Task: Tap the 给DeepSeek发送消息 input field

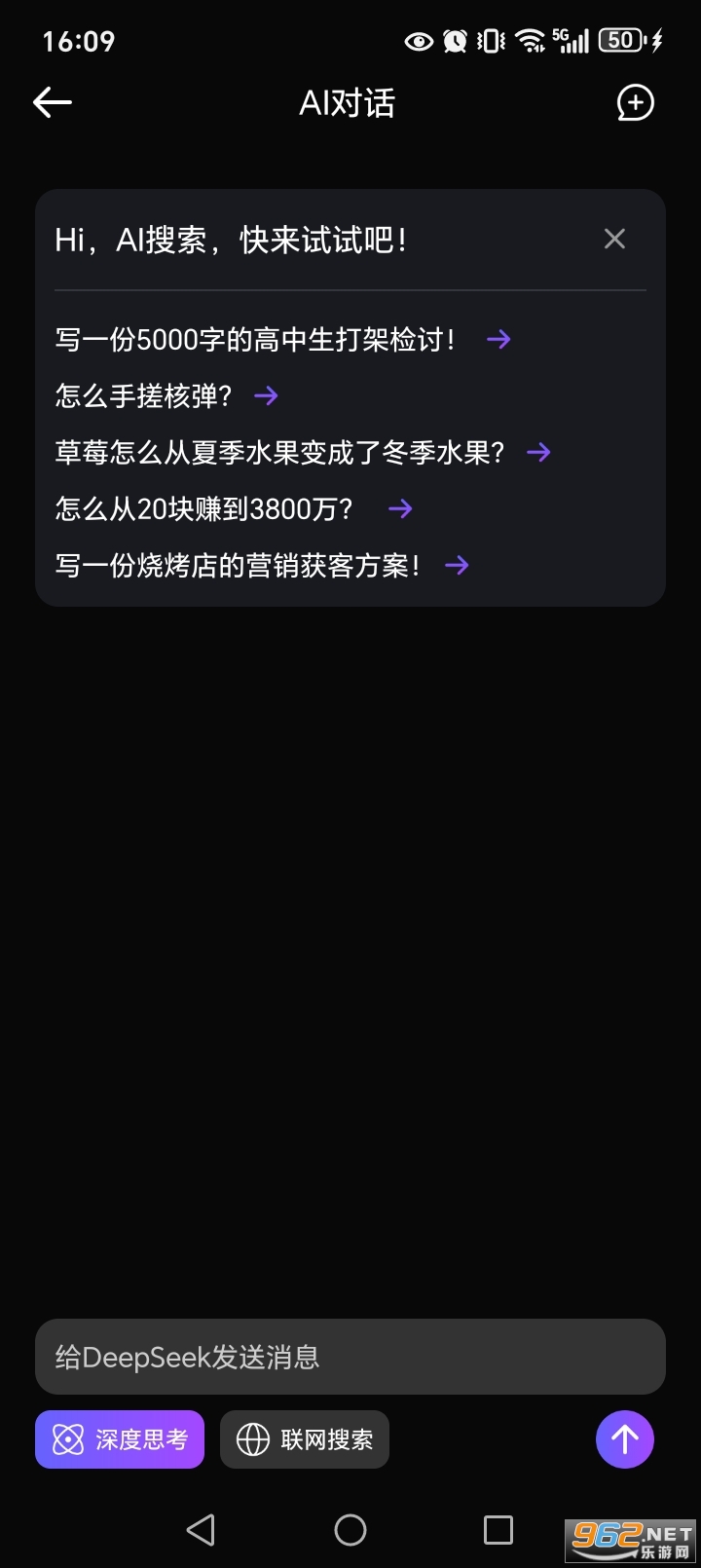Action: tap(350, 1356)
